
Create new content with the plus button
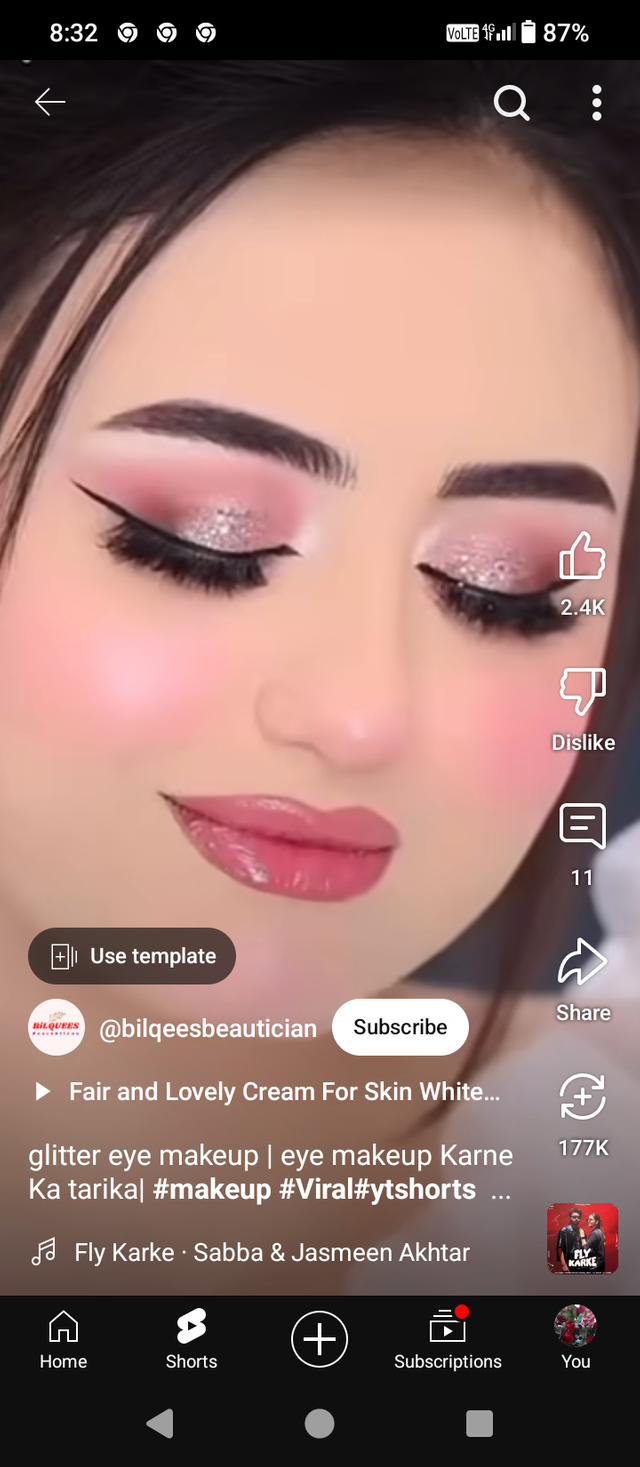click(x=319, y=1338)
